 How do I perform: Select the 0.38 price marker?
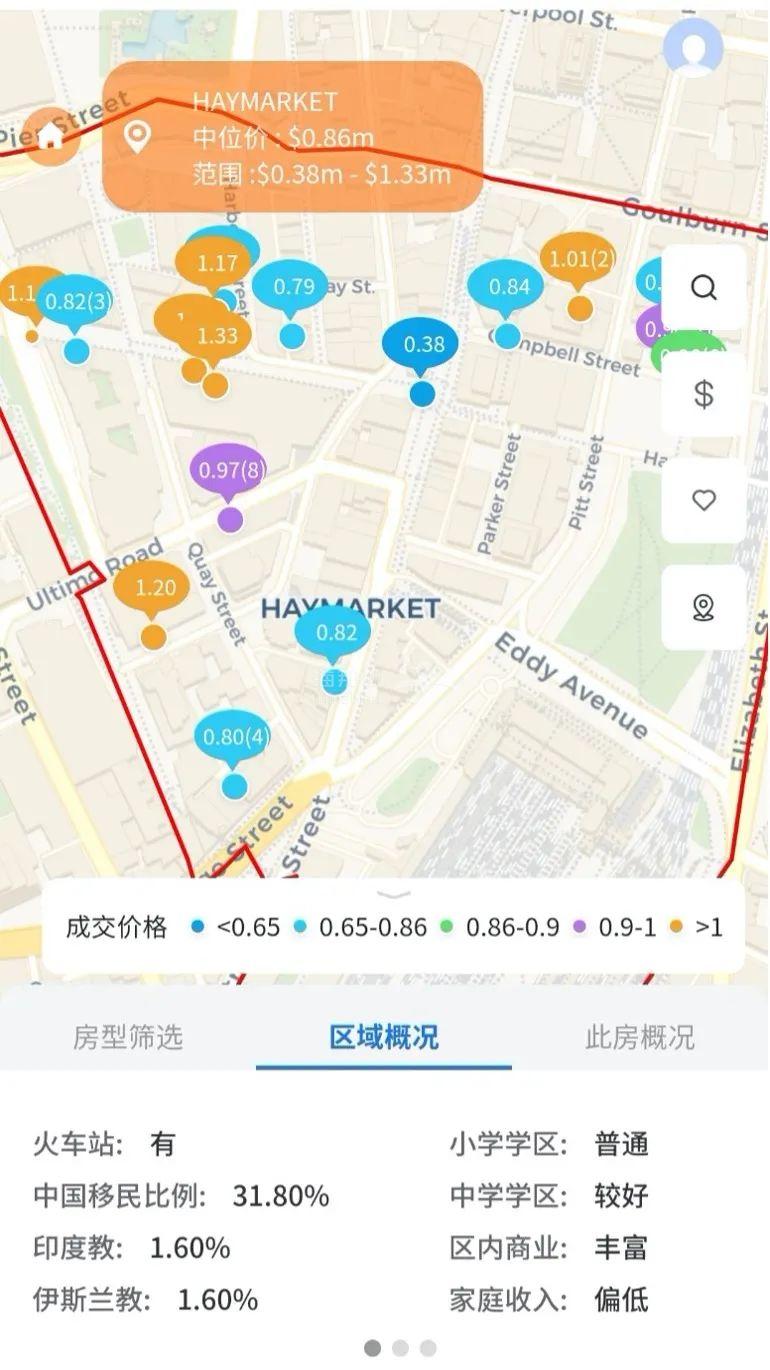421,345
